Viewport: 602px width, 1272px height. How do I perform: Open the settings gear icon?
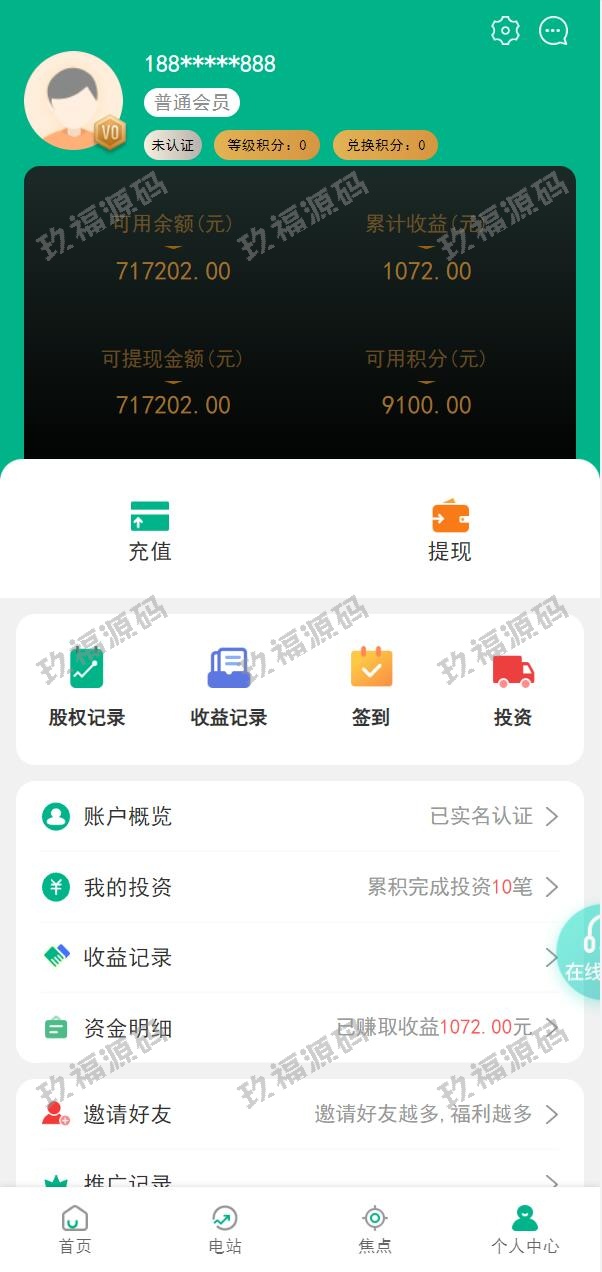click(506, 31)
